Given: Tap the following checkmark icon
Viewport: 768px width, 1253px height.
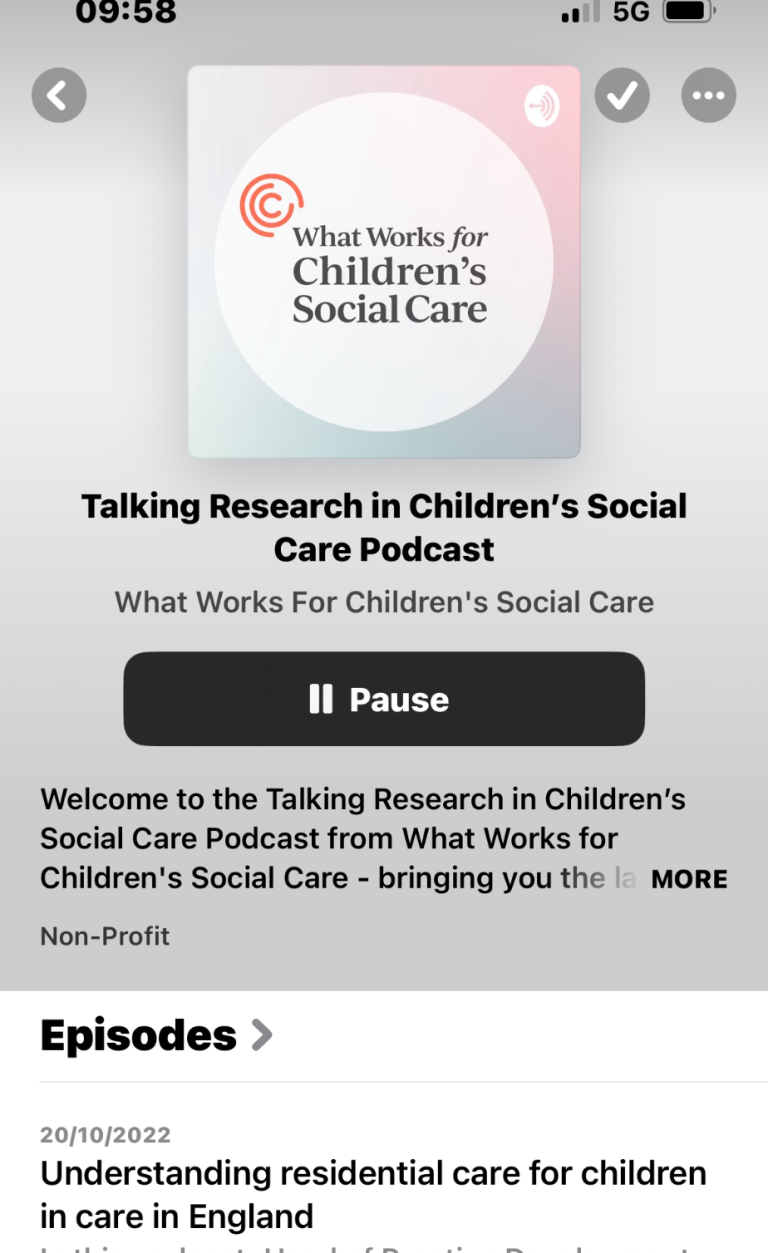Looking at the screenshot, I should (x=622, y=96).
